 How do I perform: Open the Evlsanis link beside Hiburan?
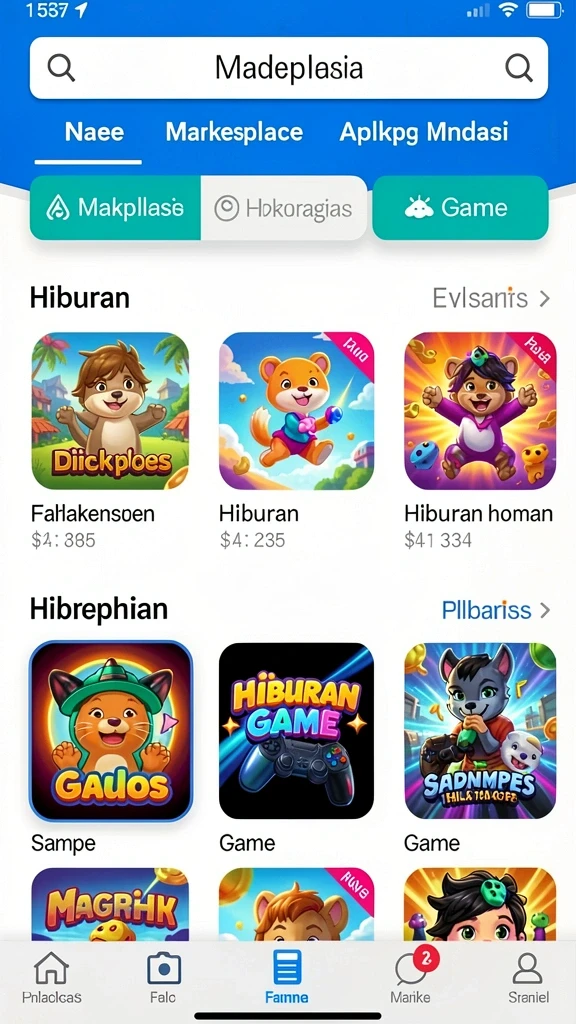coord(491,298)
